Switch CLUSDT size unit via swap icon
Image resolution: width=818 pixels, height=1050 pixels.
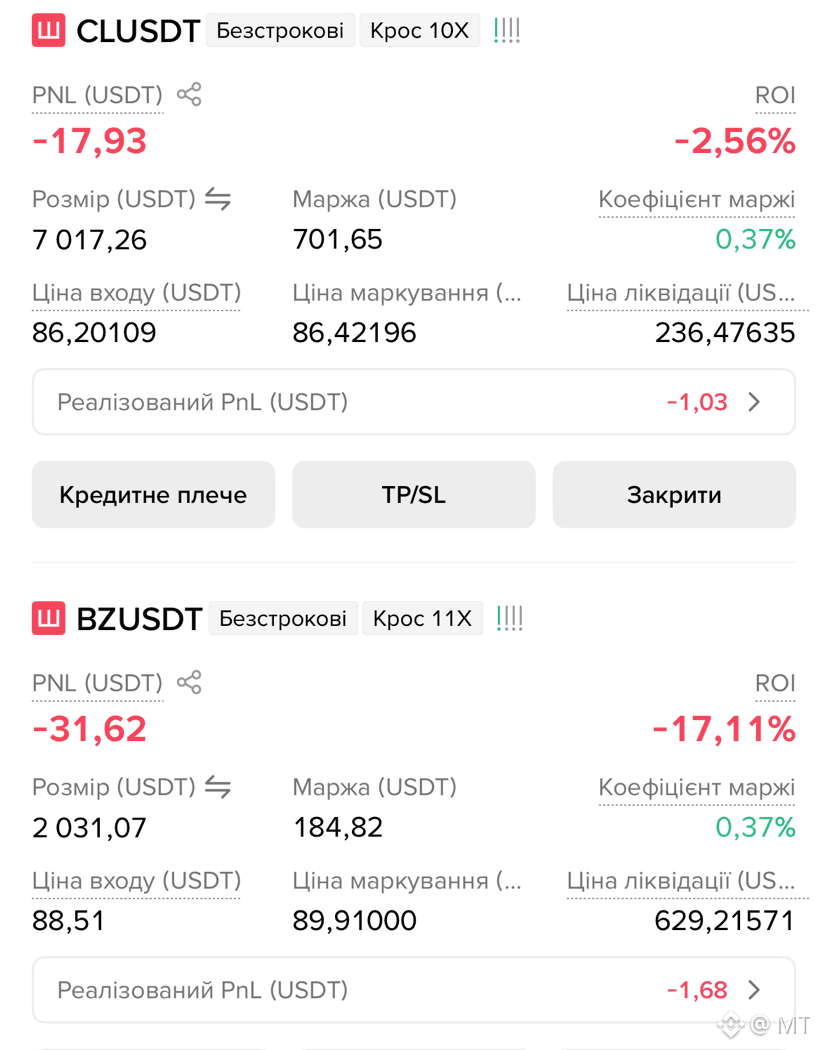click(x=218, y=199)
